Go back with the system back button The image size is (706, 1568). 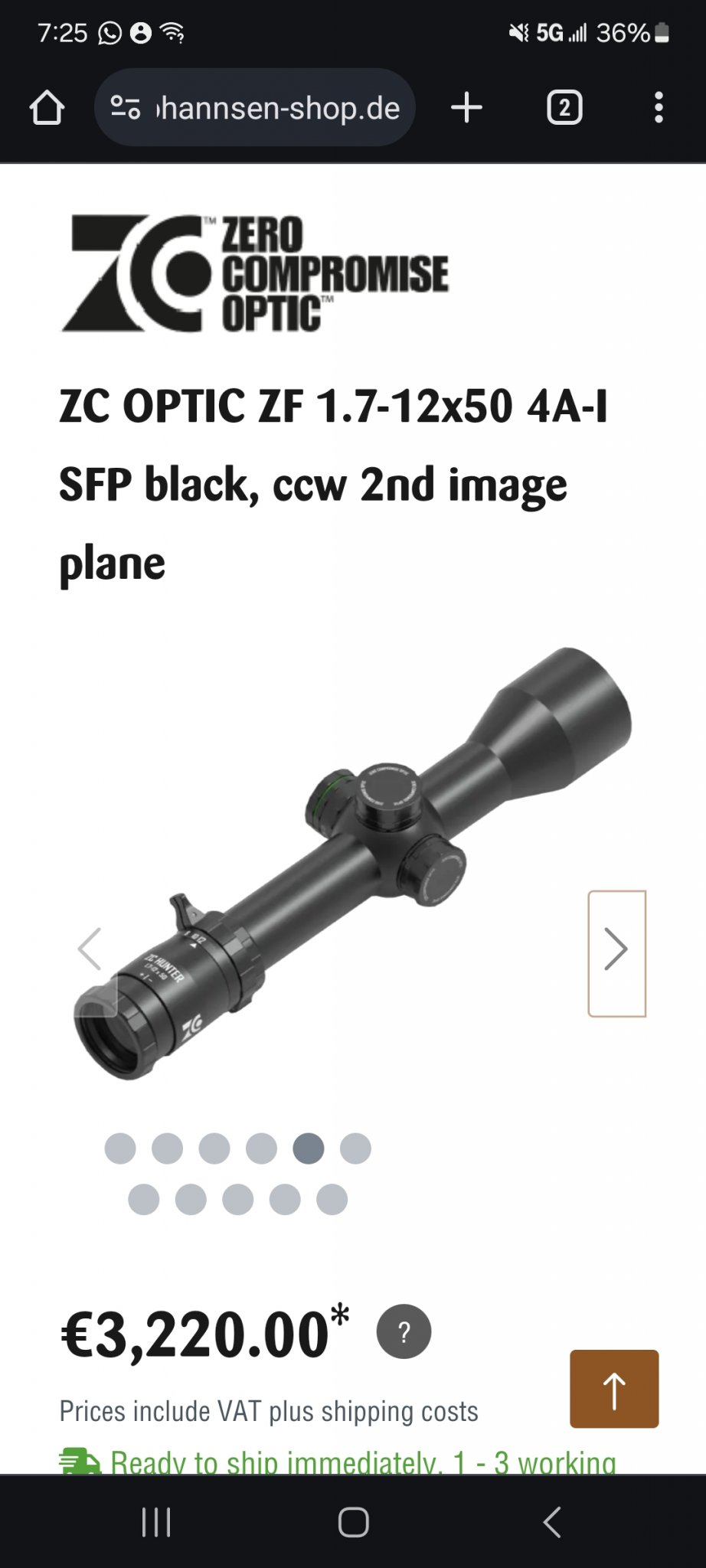click(x=551, y=1522)
